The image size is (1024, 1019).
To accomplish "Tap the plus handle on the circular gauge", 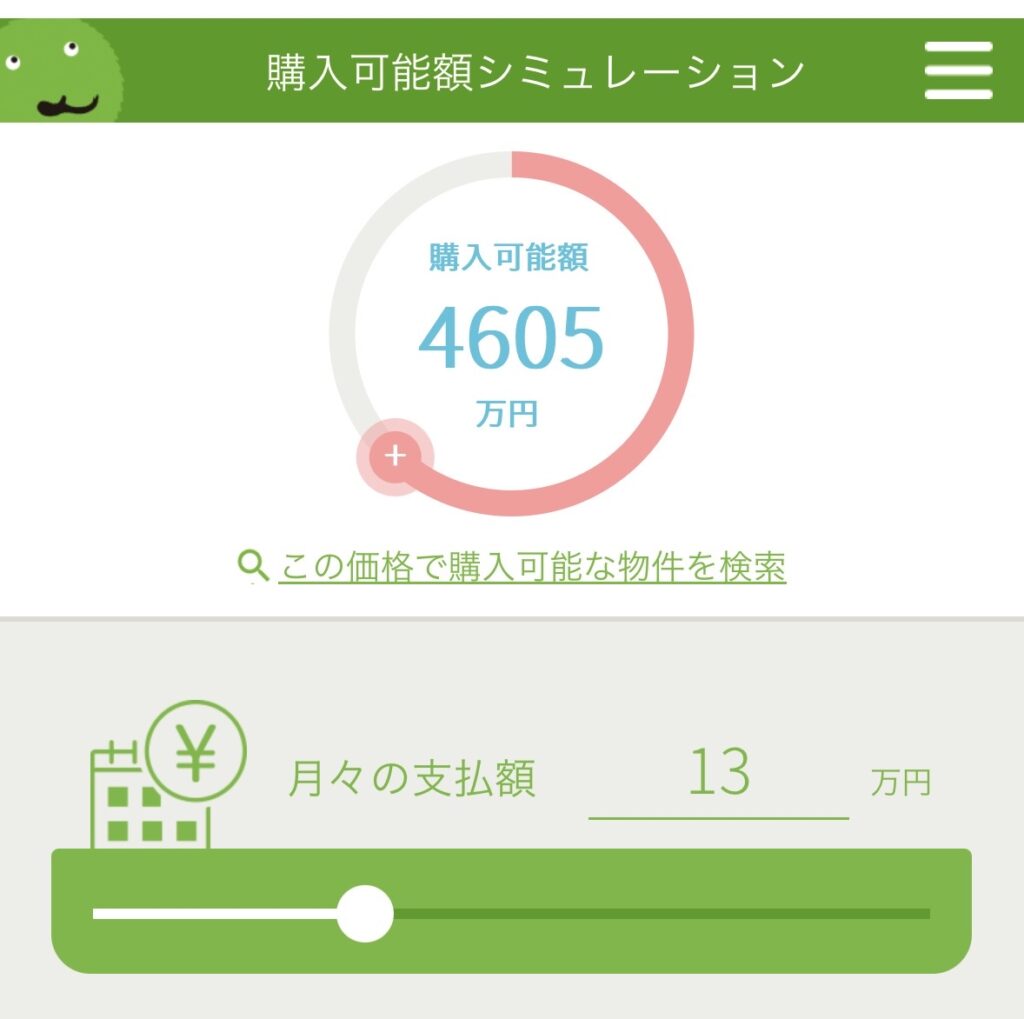I will pos(396,456).
